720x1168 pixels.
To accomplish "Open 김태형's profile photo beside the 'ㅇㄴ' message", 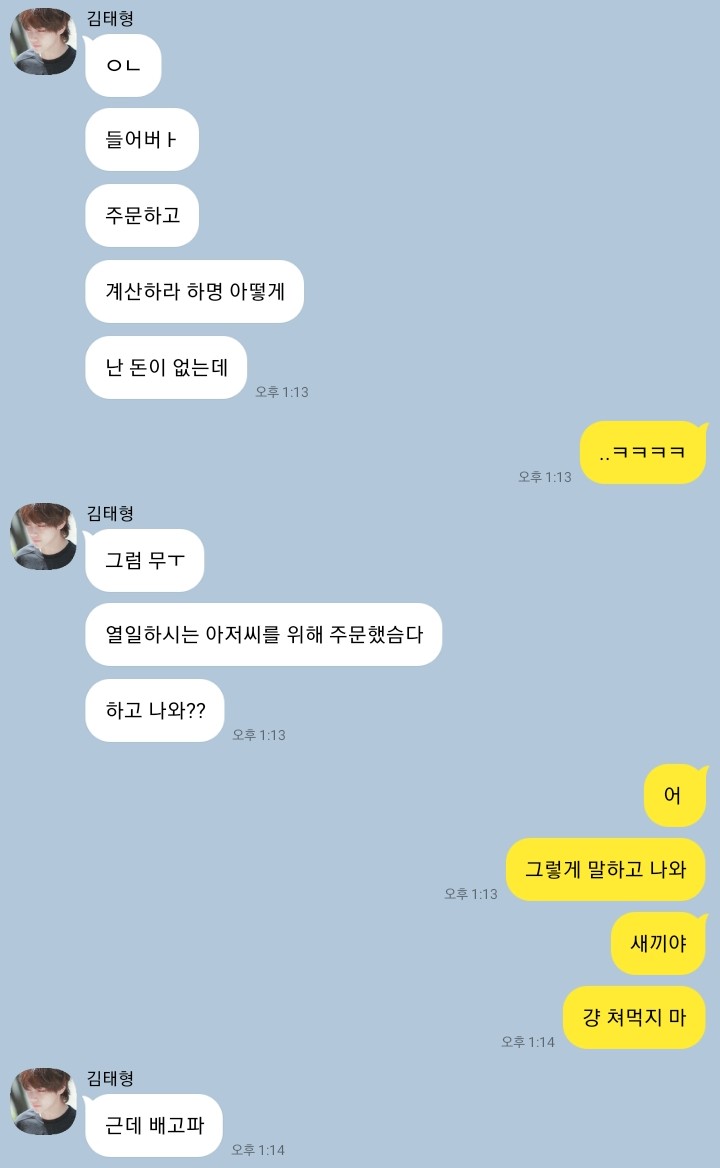I will tap(43, 41).
